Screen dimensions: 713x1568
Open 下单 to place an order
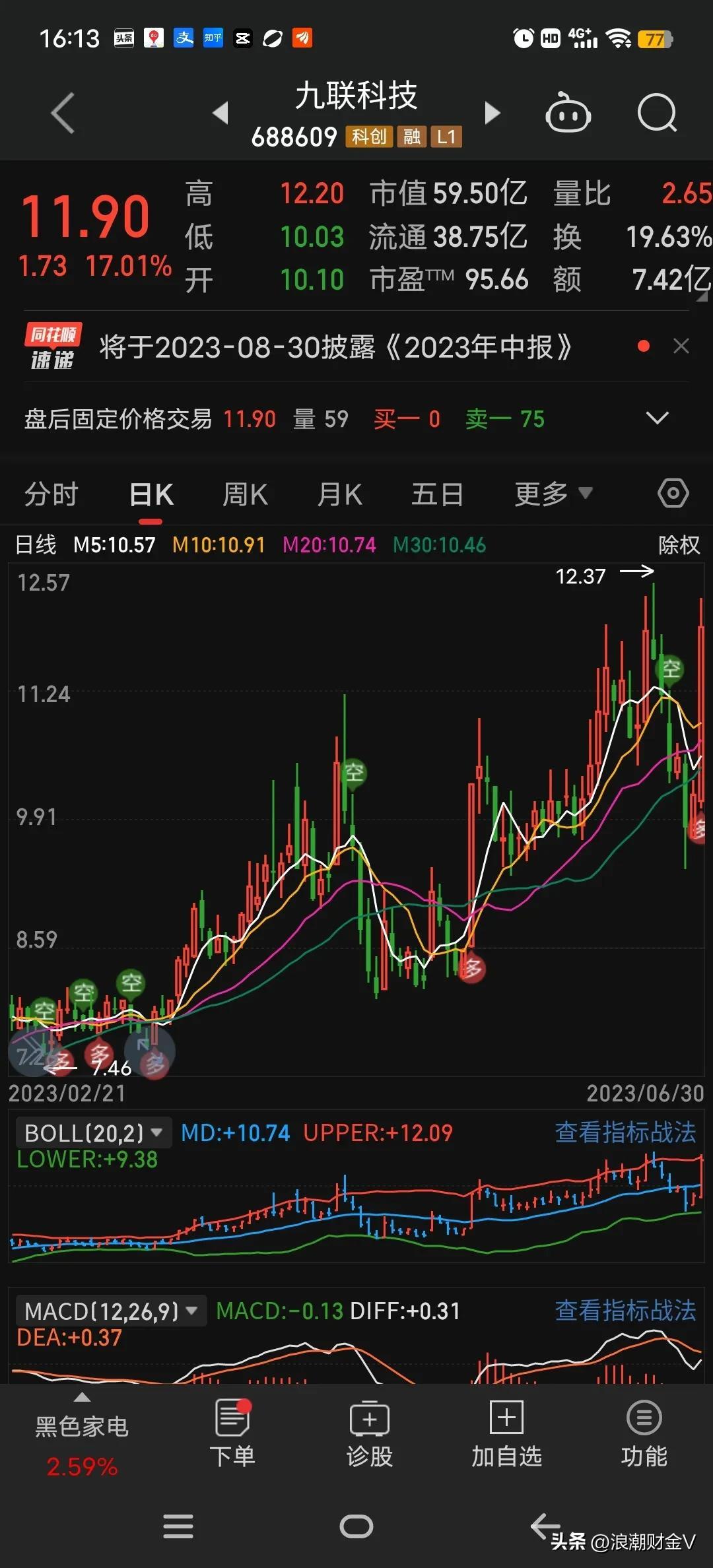pyautogui.click(x=232, y=1432)
